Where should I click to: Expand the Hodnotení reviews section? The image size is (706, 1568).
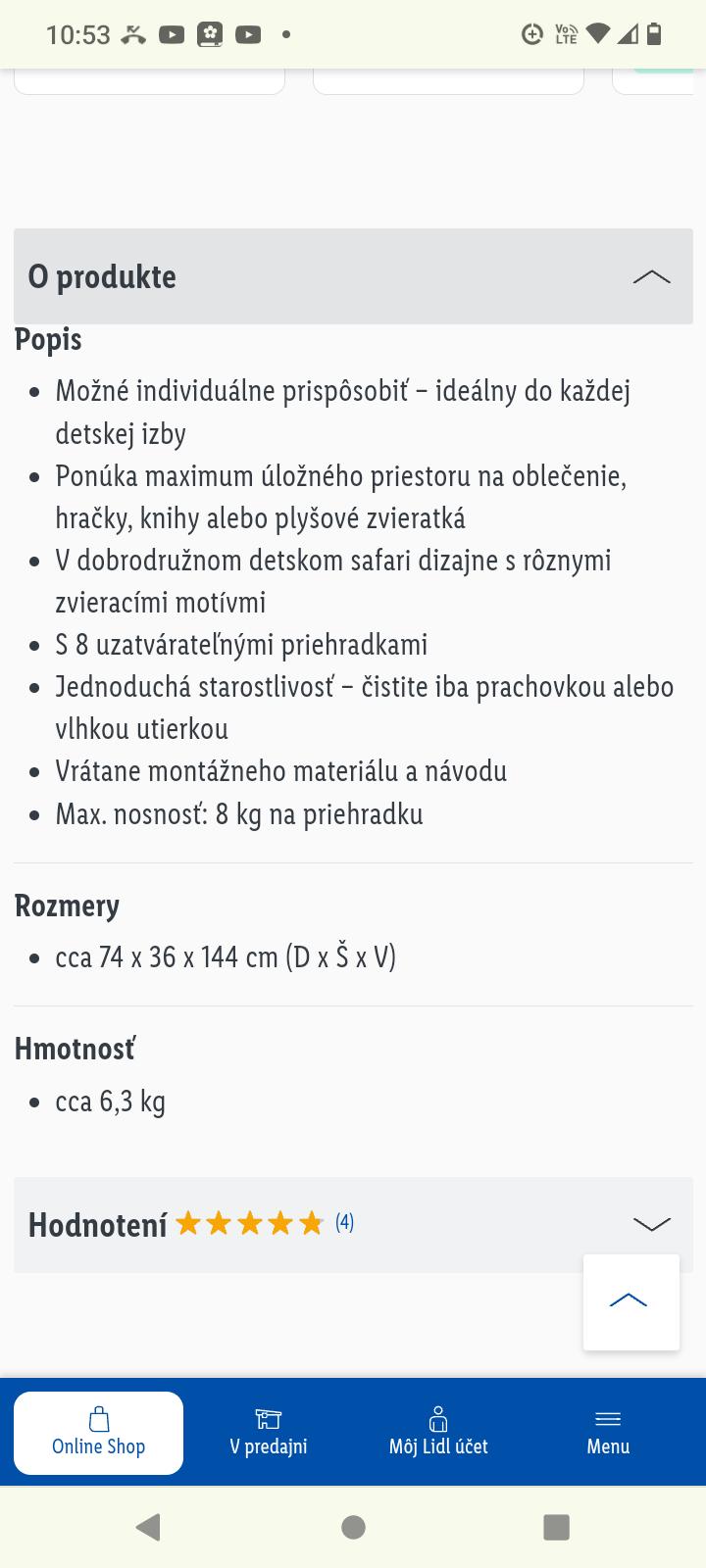click(651, 1224)
